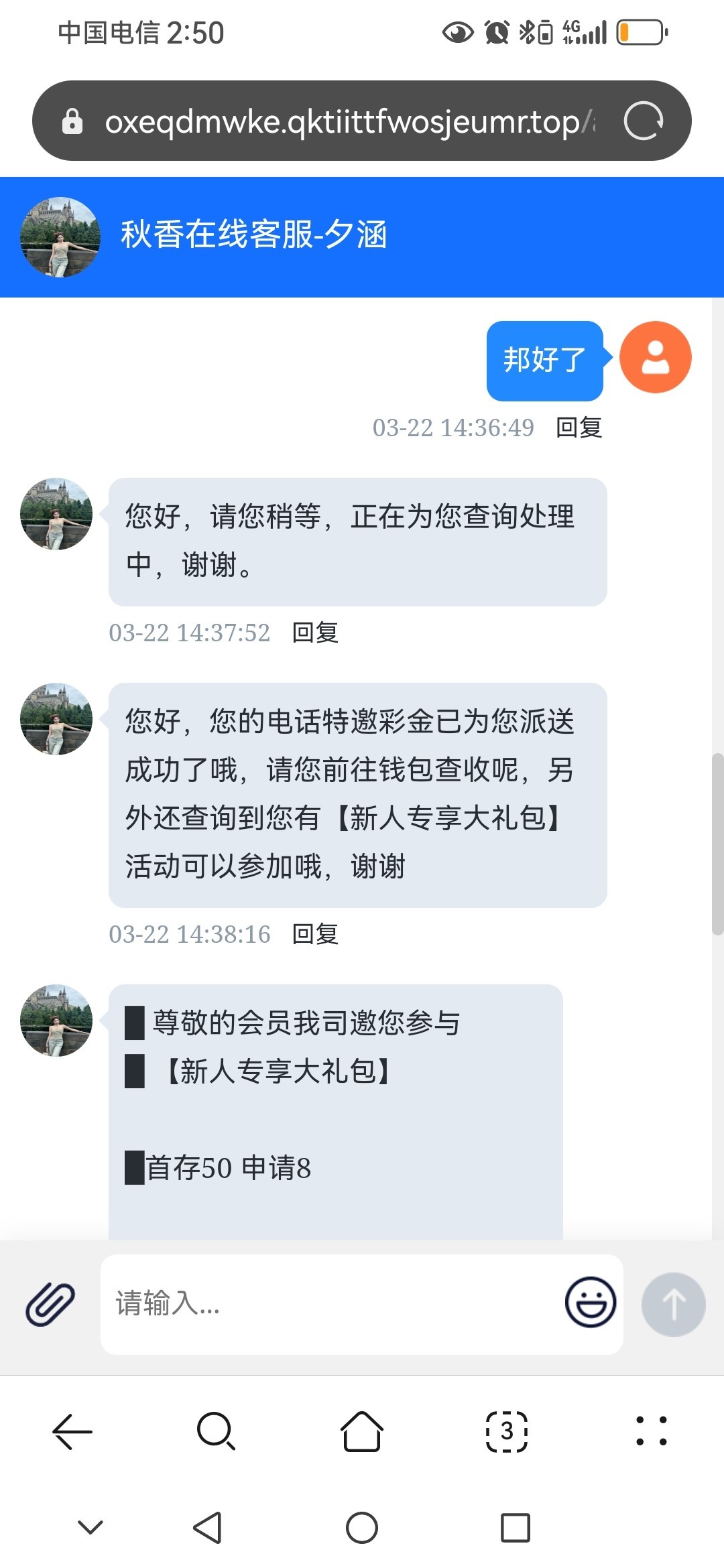Open browser search
This screenshot has height=1568, width=724.
216,1432
